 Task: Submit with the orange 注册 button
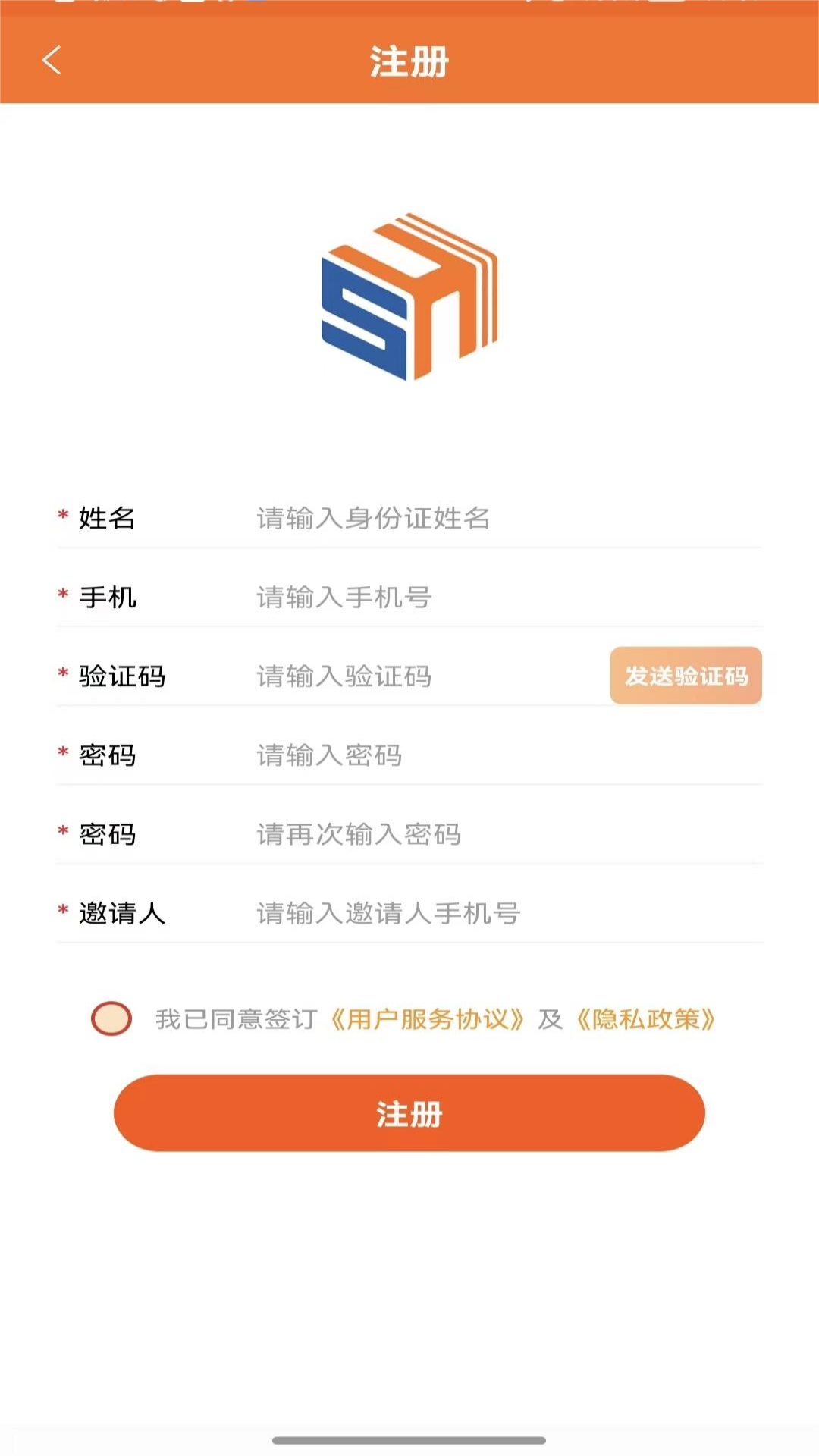click(x=409, y=1113)
